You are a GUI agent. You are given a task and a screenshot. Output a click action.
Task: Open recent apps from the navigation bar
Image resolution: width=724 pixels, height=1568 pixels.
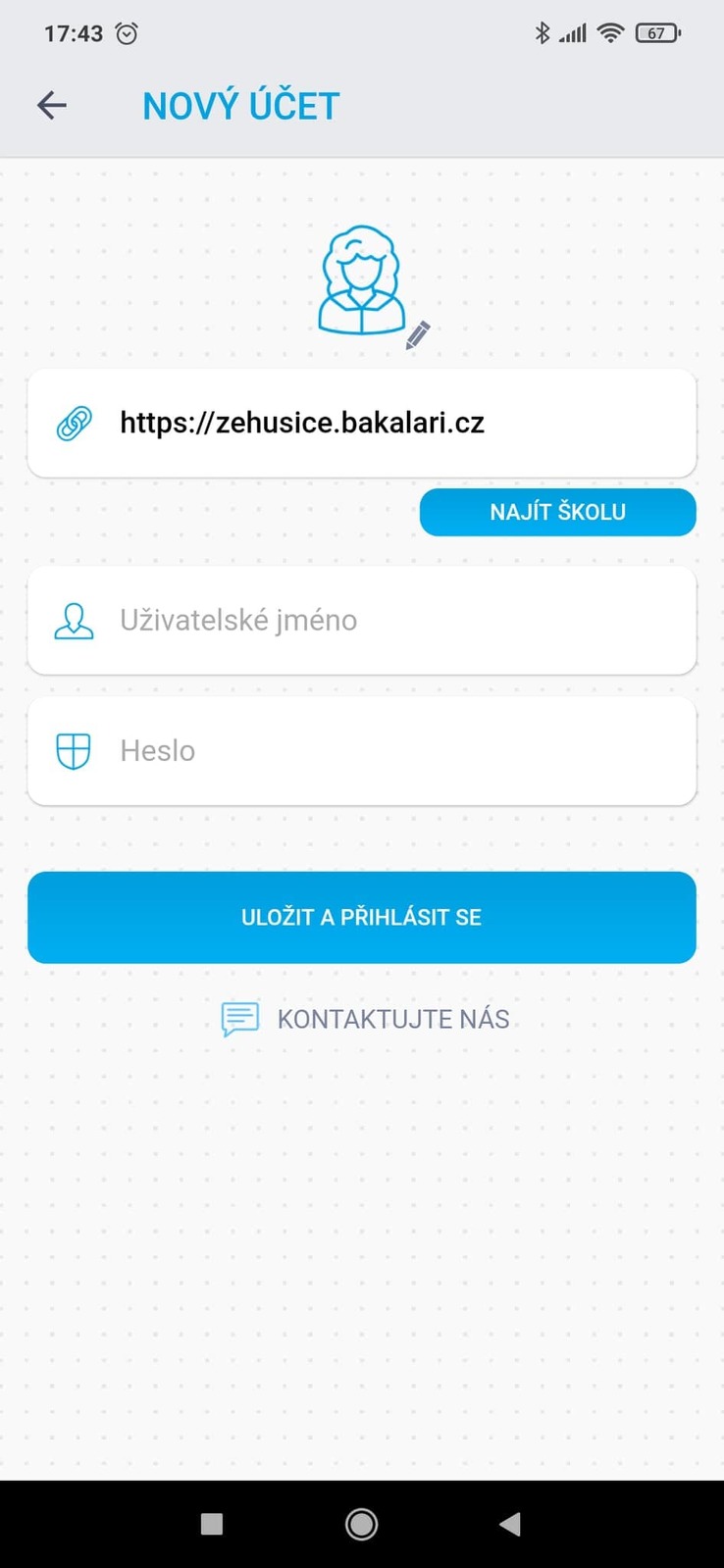pyautogui.click(x=212, y=1524)
